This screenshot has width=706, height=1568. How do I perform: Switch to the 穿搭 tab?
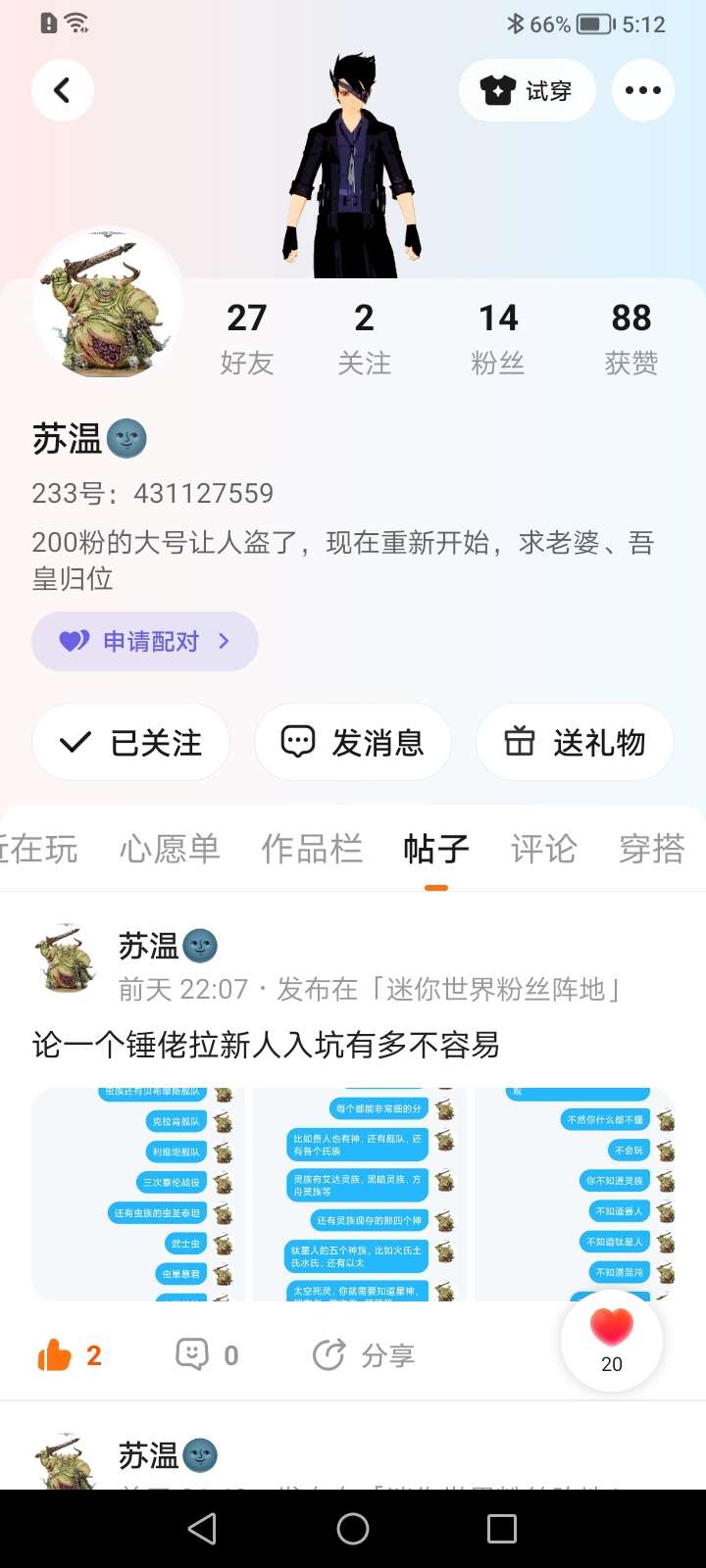[x=651, y=849]
